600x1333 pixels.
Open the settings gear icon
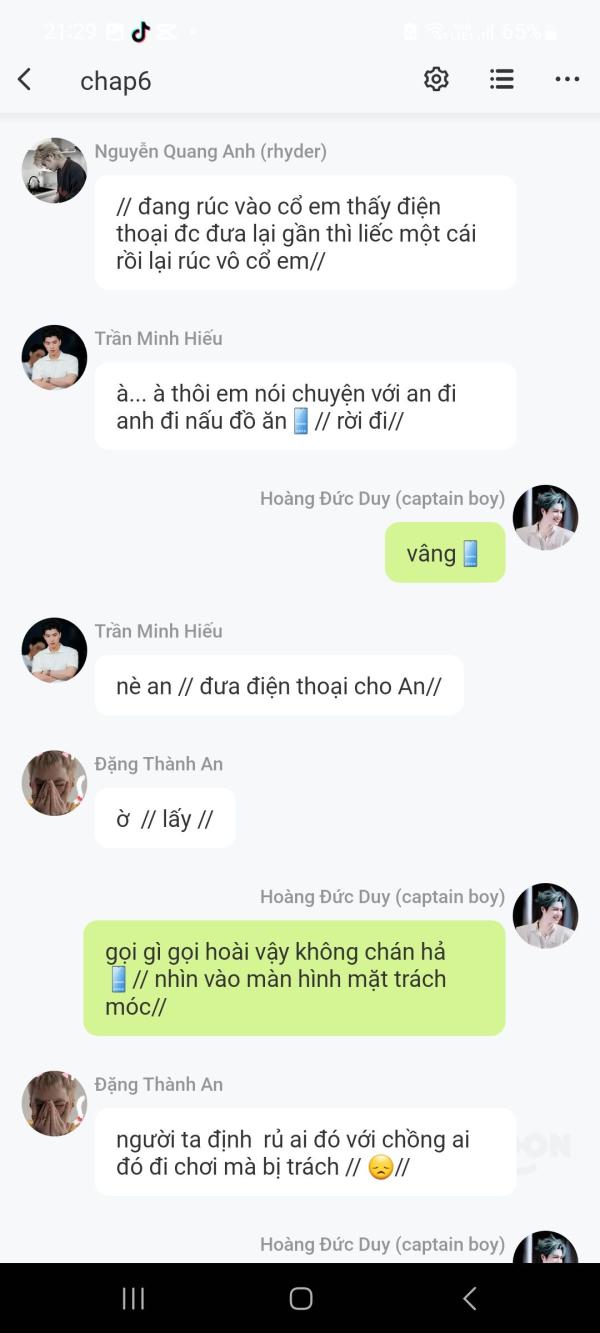click(436, 80)
